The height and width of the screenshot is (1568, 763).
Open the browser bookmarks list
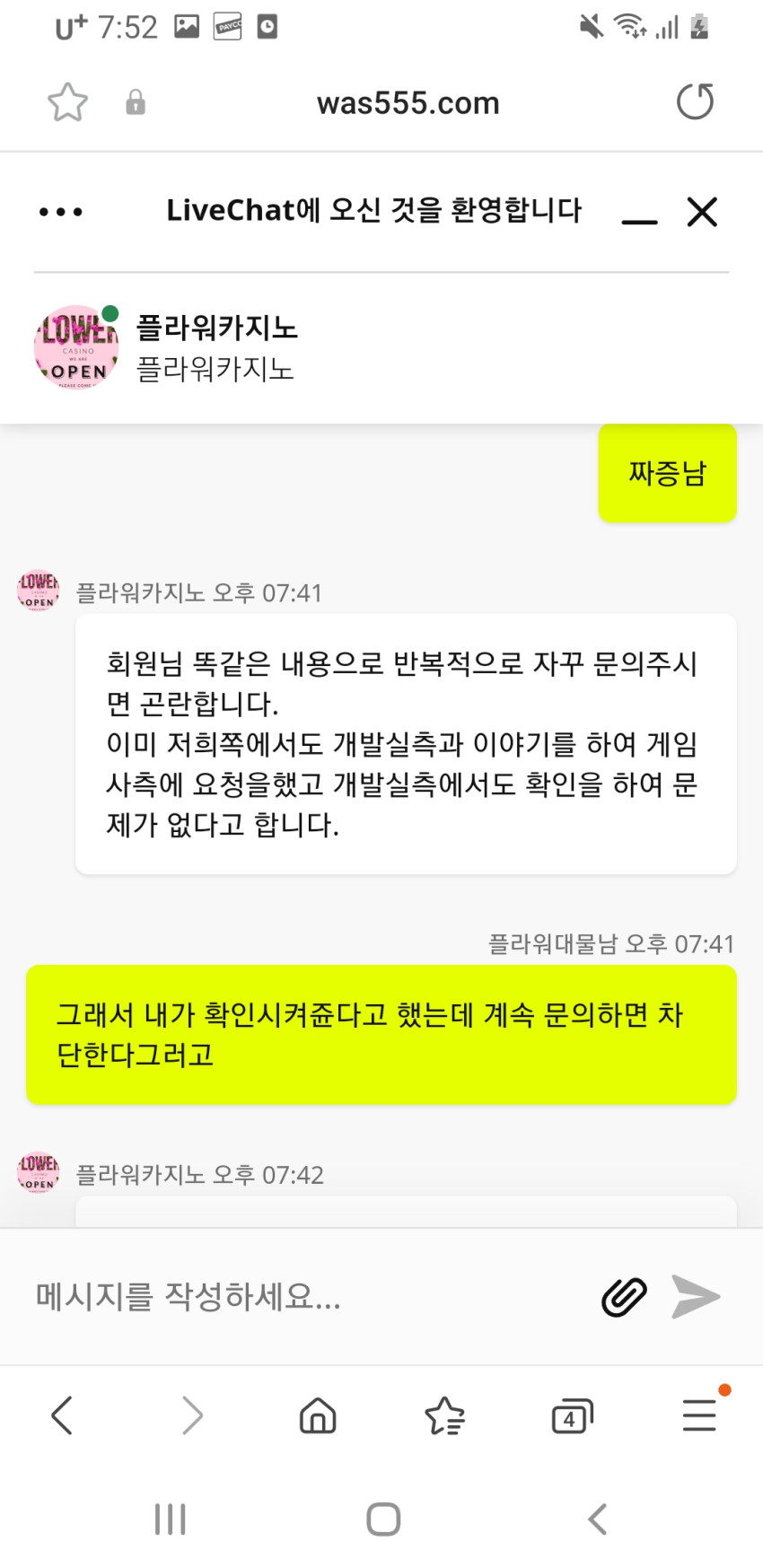click(x=444, y=1416)
